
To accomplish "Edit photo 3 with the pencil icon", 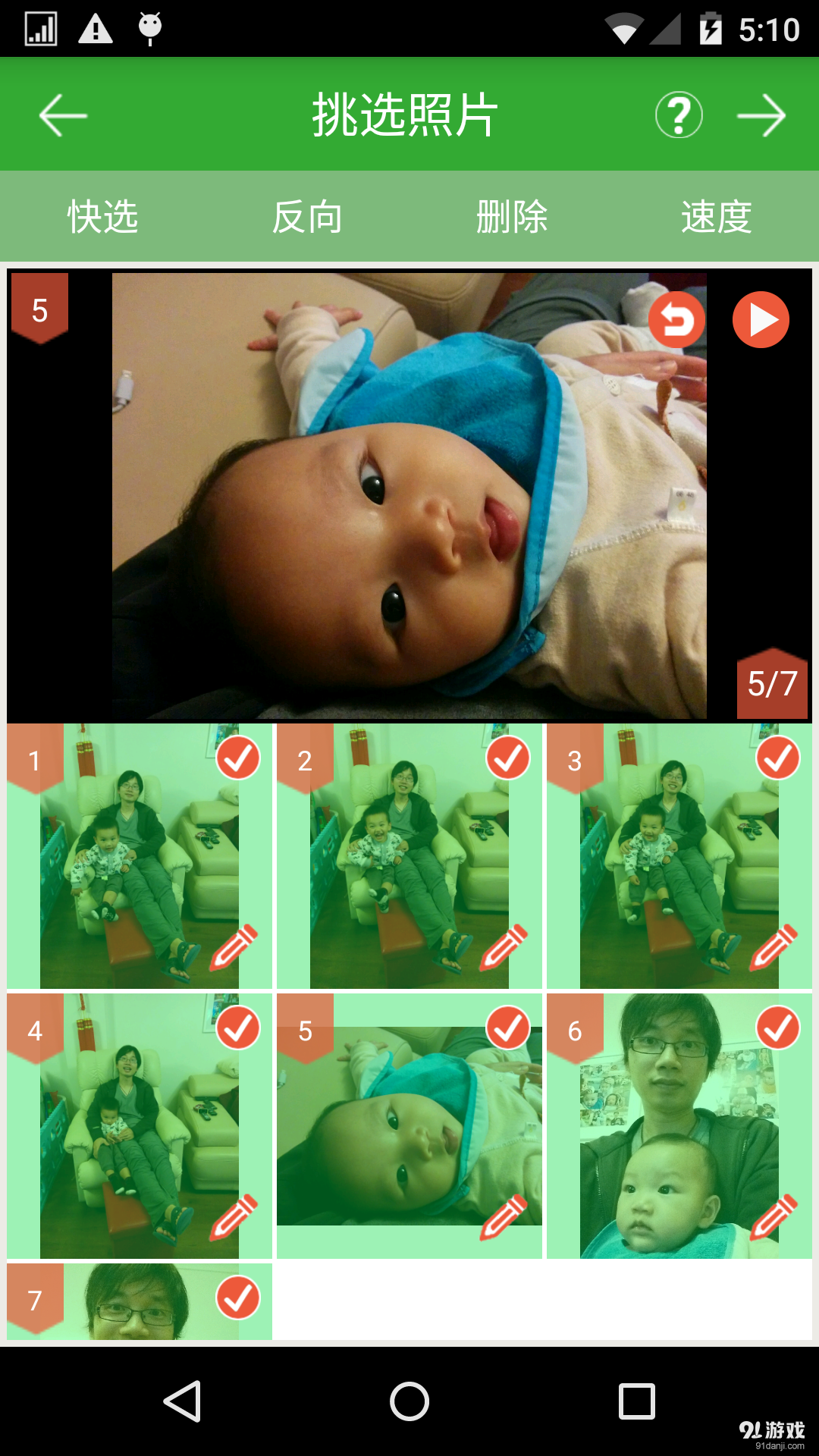I will [774, 947].
